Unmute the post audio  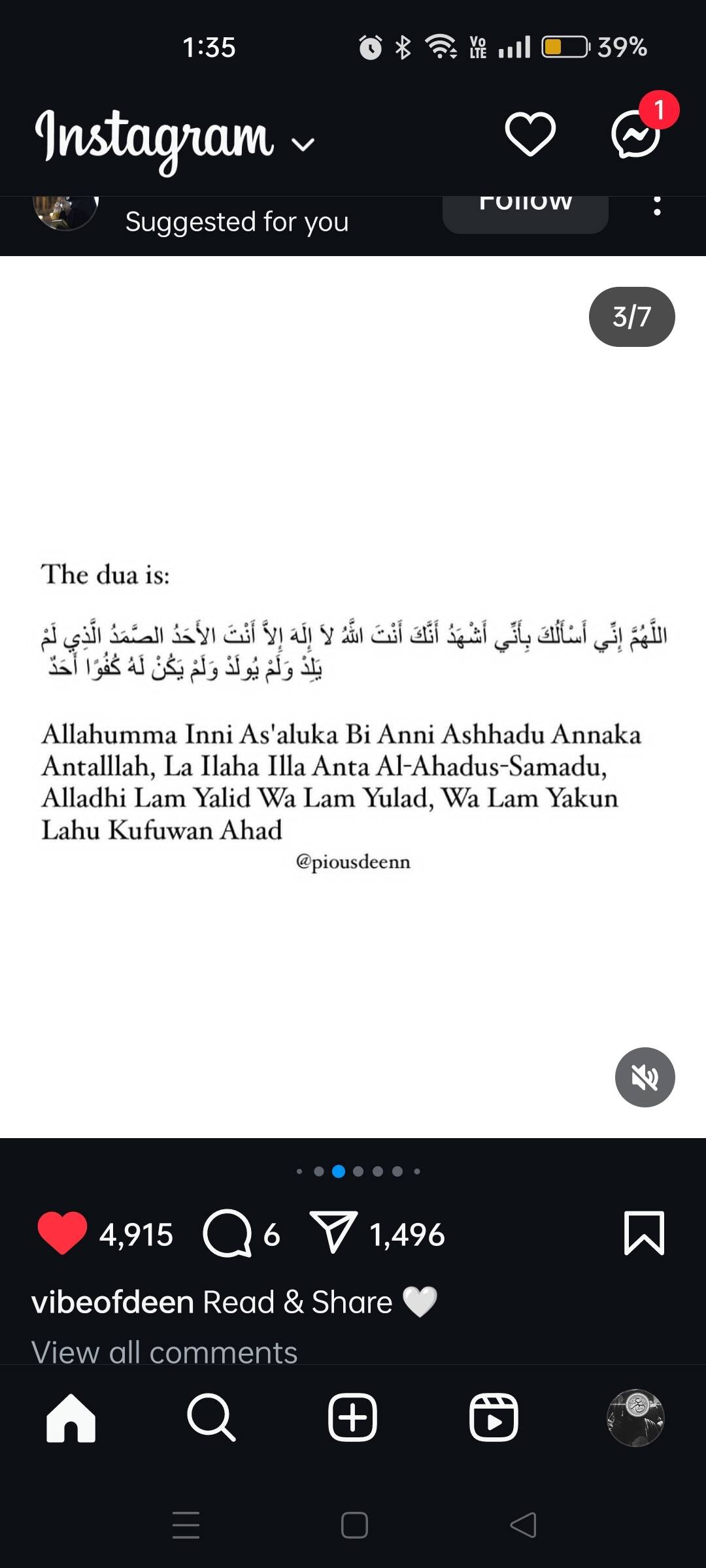(x=645, y=1077)
